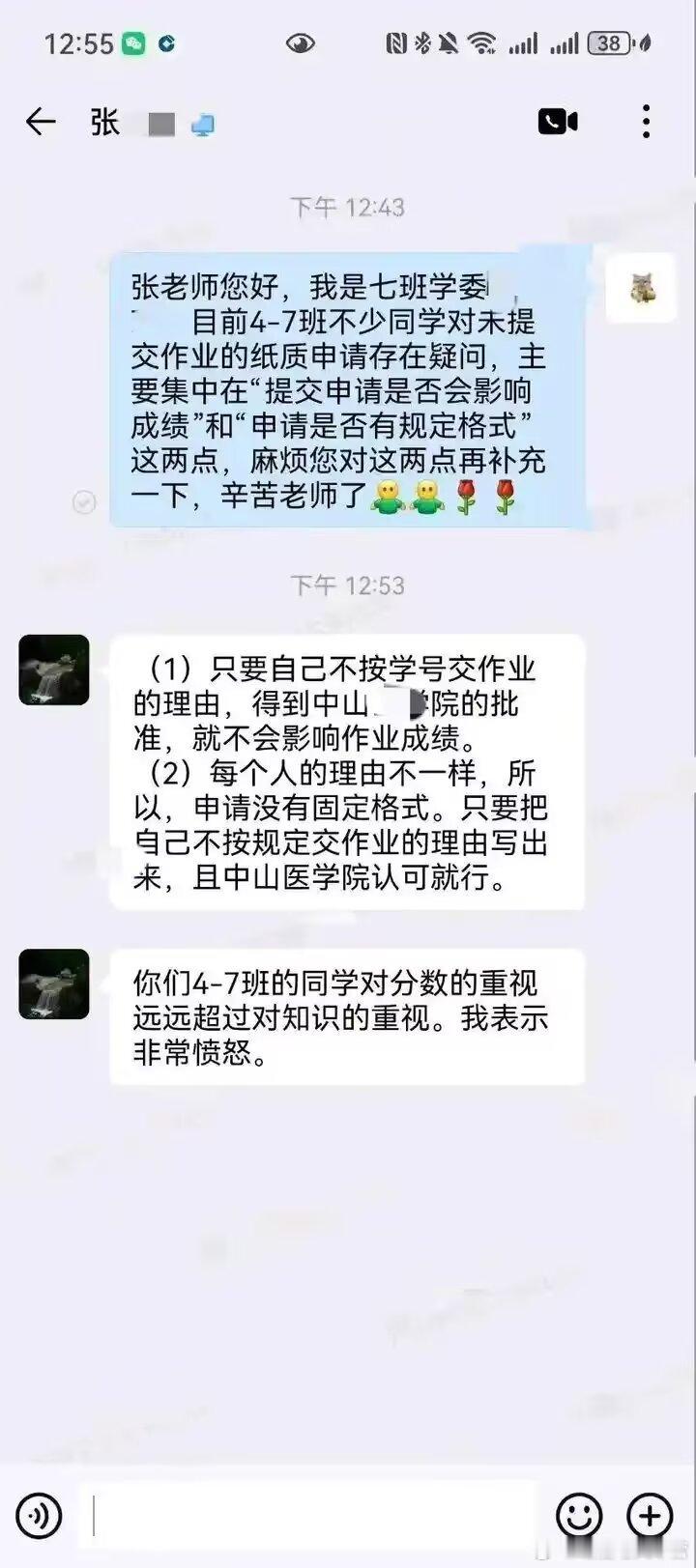Tap your own cat avatar

tap(641, 287)
